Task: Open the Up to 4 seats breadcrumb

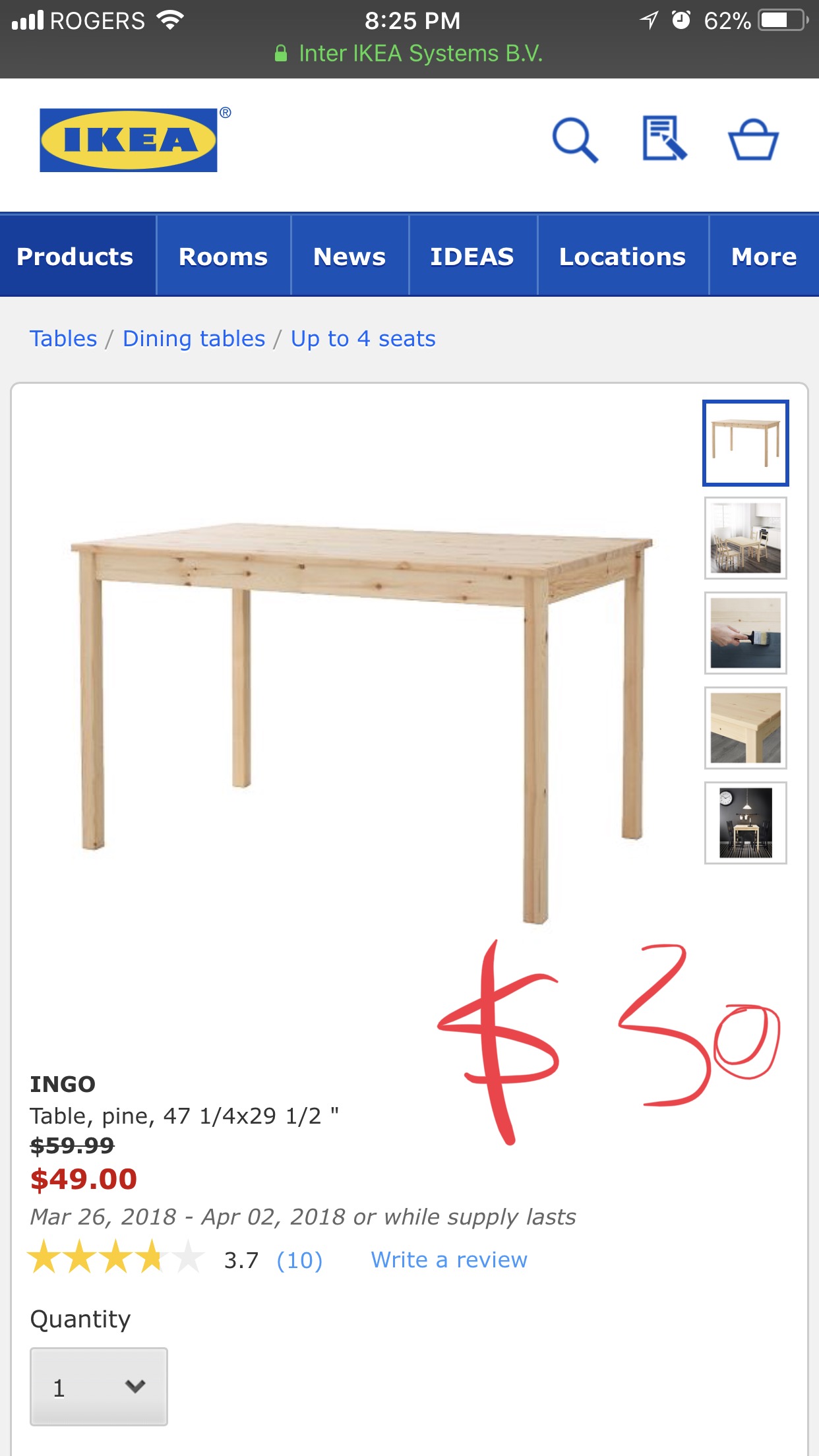Action: click(x=363, y=338)
